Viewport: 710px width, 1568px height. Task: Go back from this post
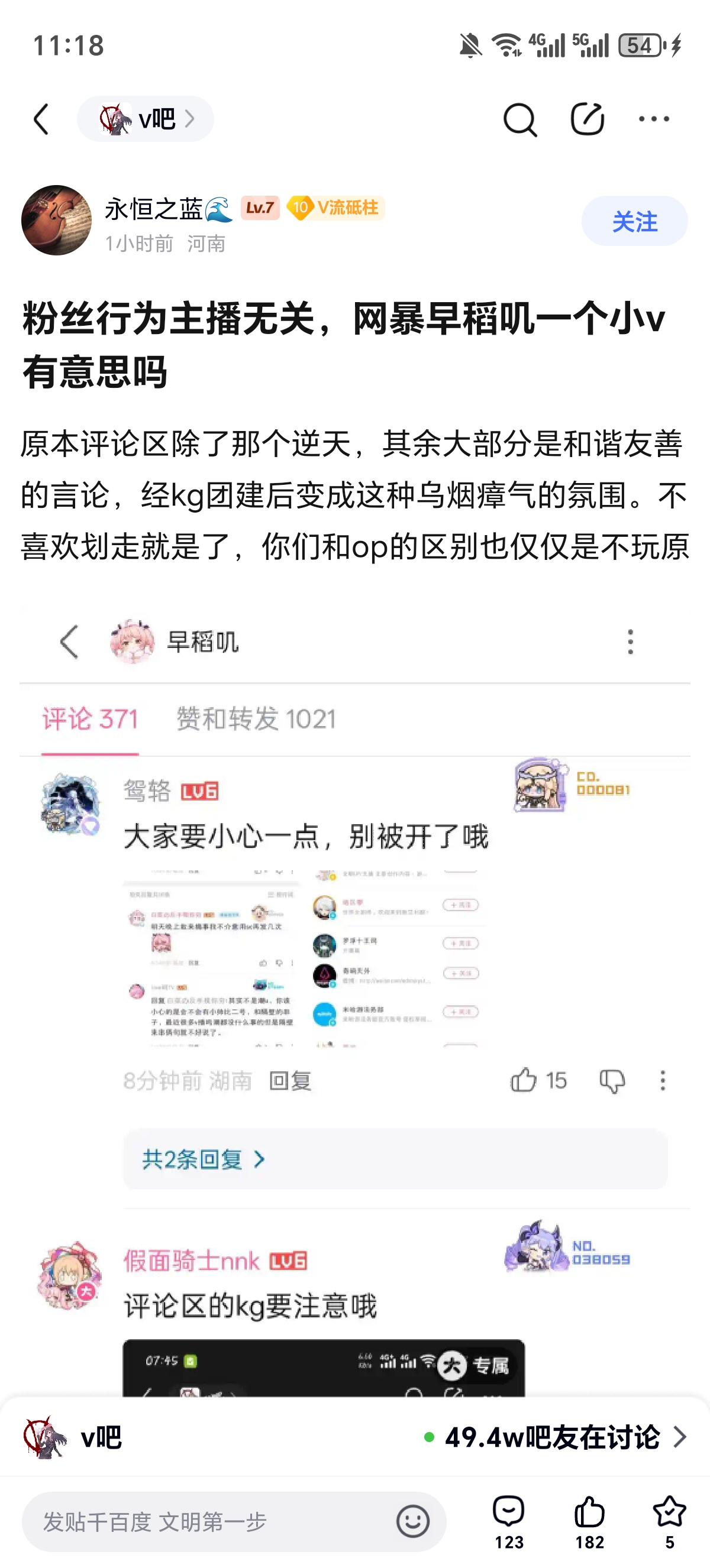tap(41, 119)
